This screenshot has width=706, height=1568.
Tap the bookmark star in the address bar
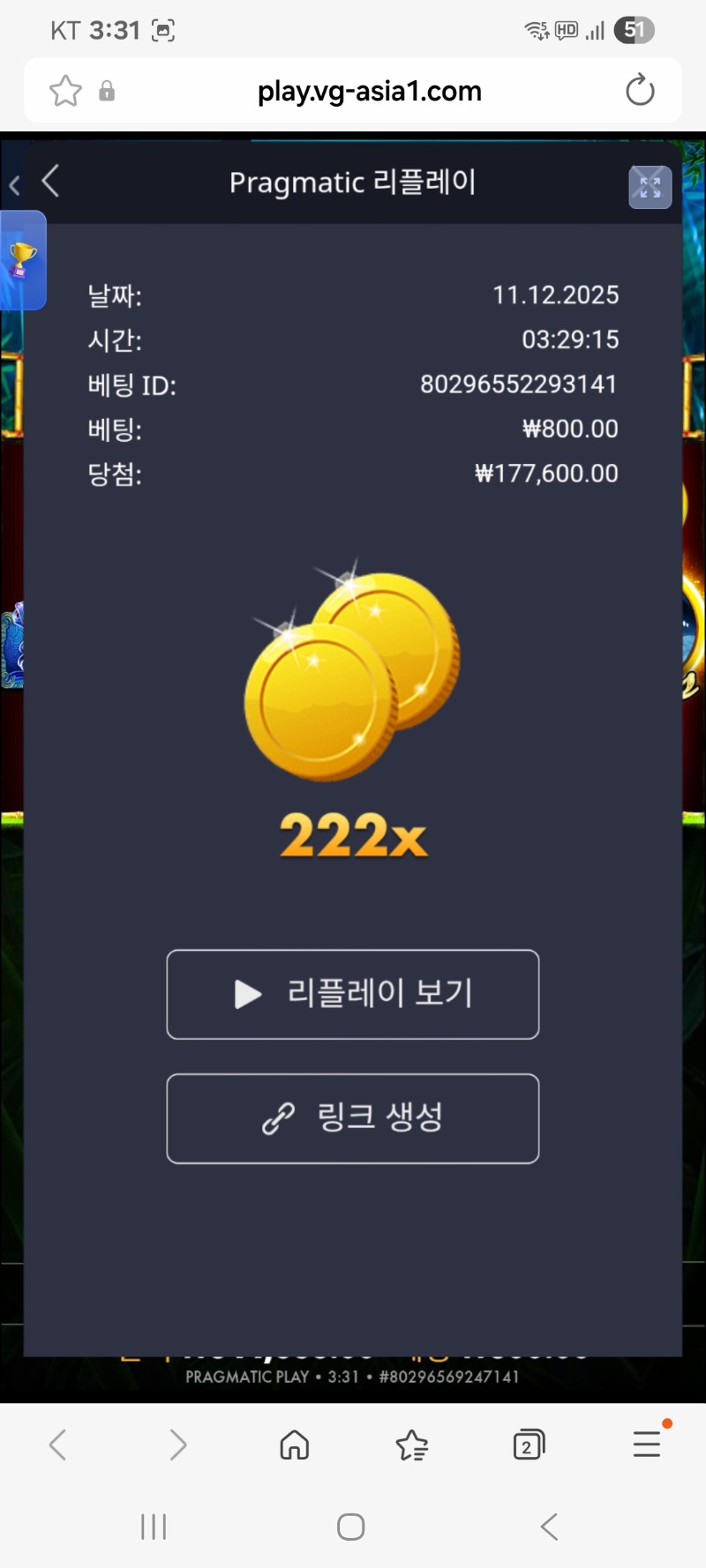[64, 90]
